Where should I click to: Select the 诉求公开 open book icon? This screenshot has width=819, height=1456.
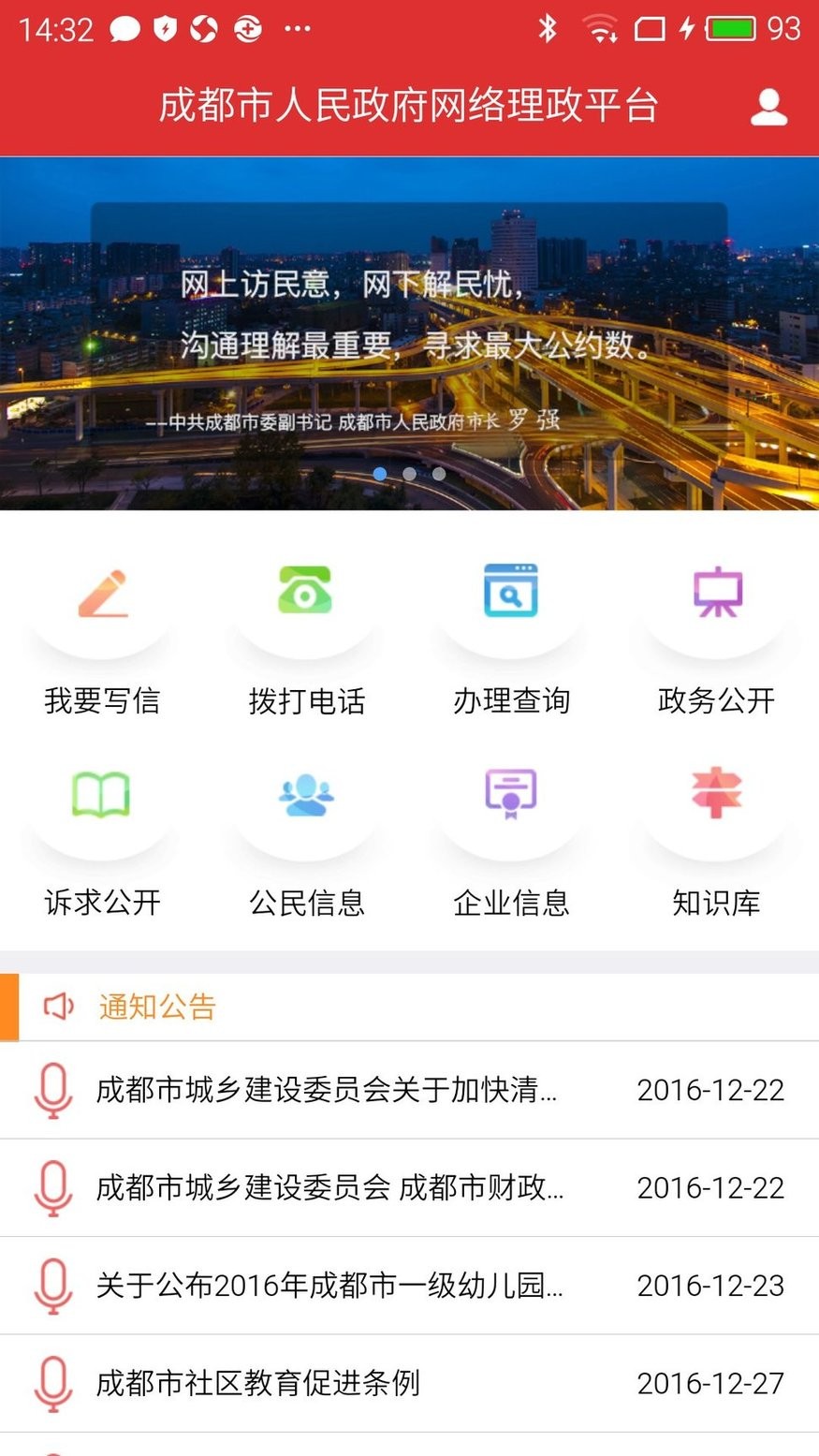click(103, 794)
